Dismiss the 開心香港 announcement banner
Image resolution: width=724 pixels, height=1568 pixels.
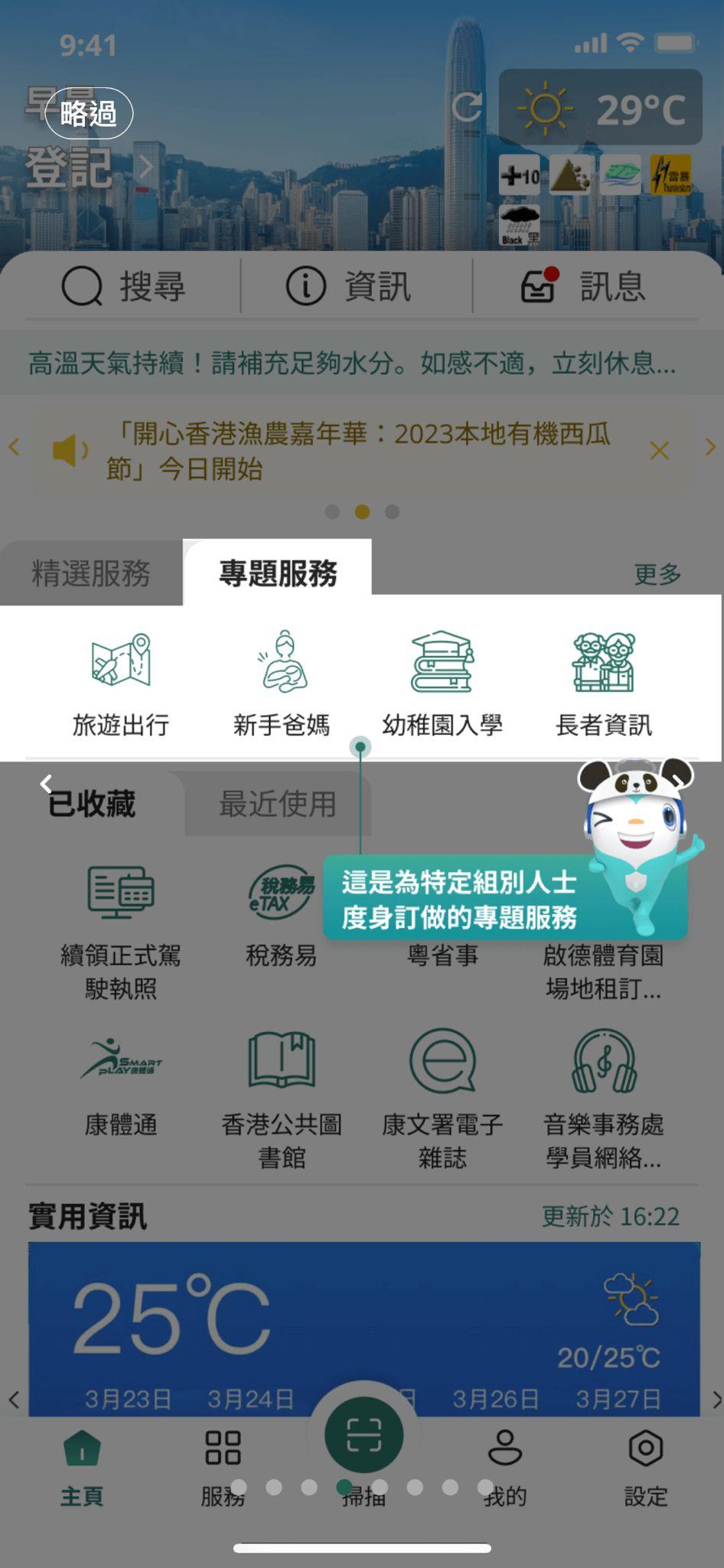pos(659,451)
